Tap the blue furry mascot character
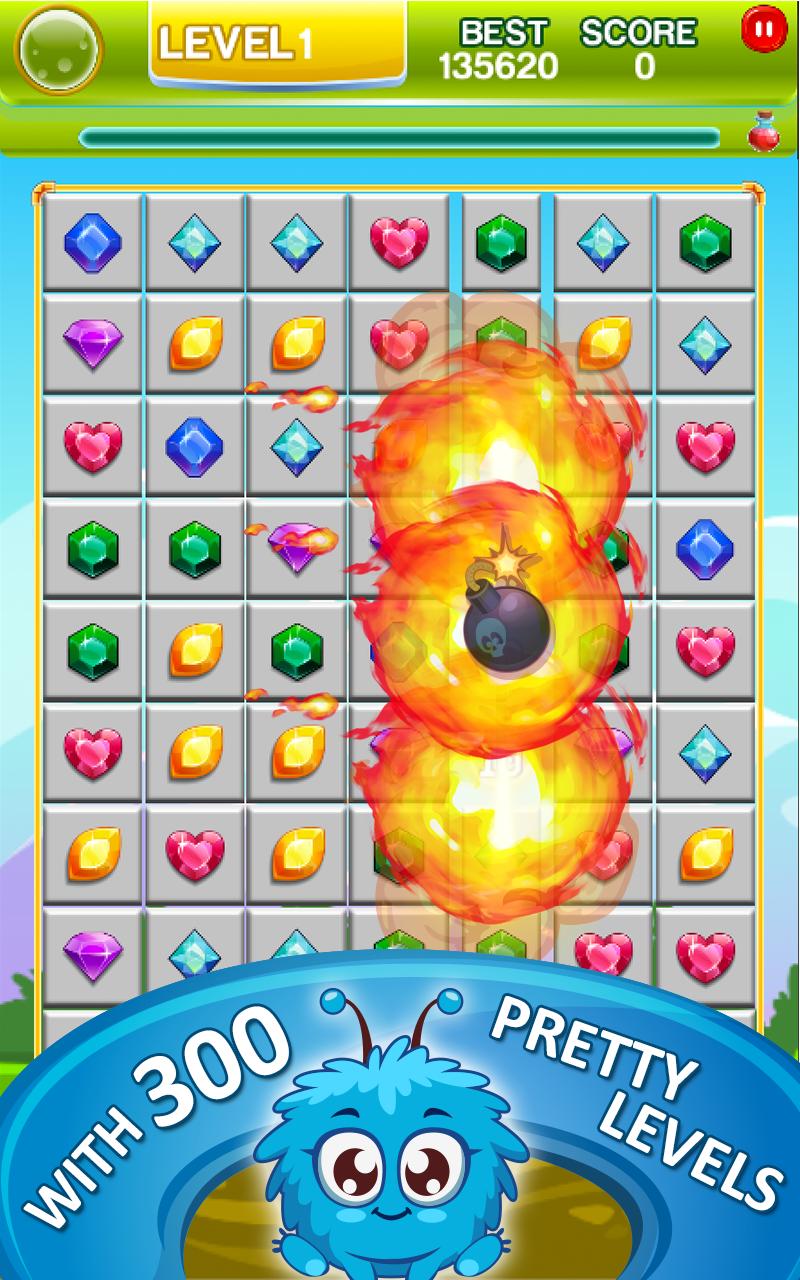 click(390, 1160)
